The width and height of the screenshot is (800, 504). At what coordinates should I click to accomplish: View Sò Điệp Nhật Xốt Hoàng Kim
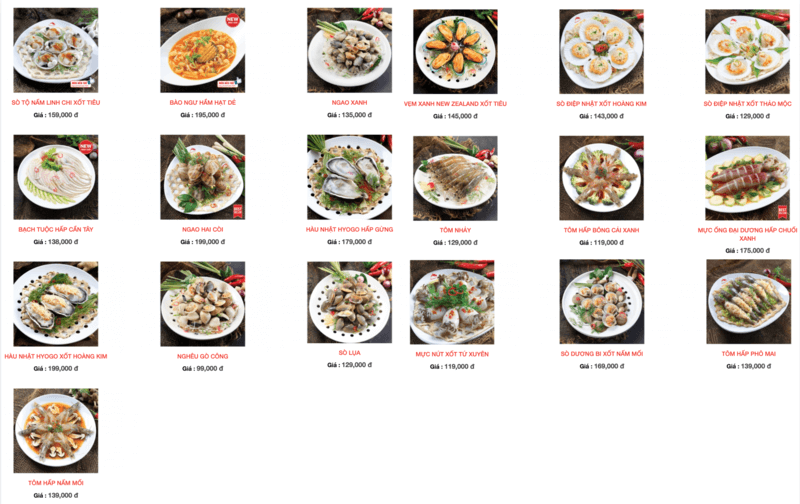[601, 51]
